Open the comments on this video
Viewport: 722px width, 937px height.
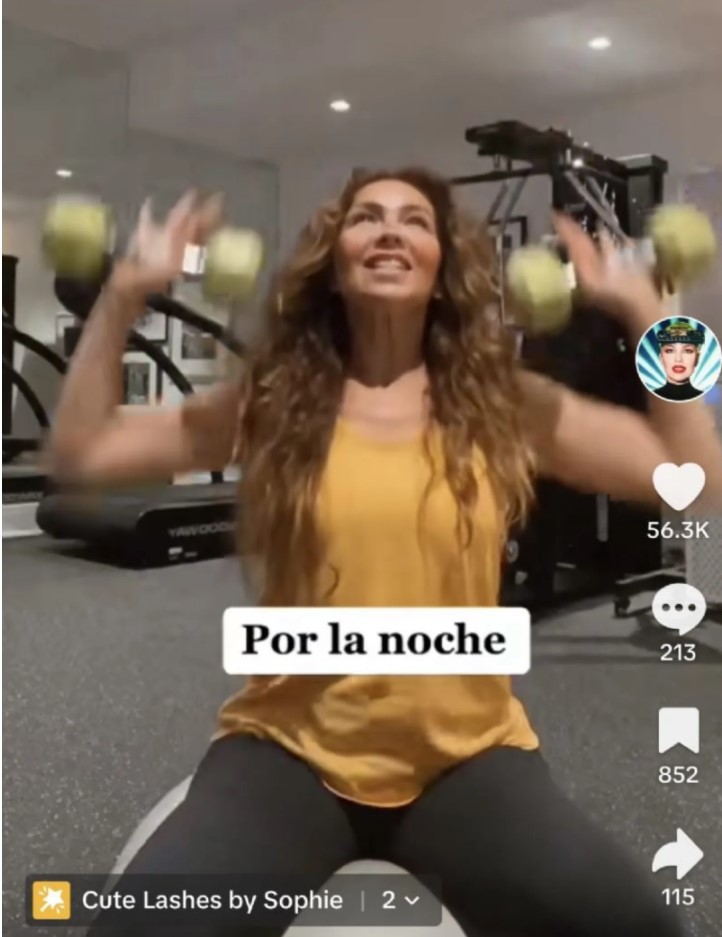click(x=678, y=609)
